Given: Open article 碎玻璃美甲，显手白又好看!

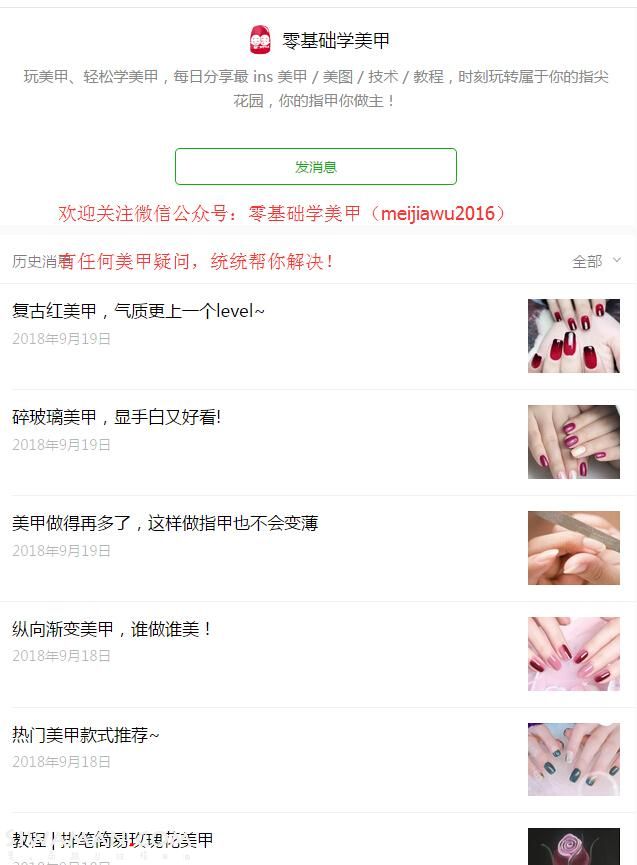Looking at the screenshot, I should pos(117,418).
